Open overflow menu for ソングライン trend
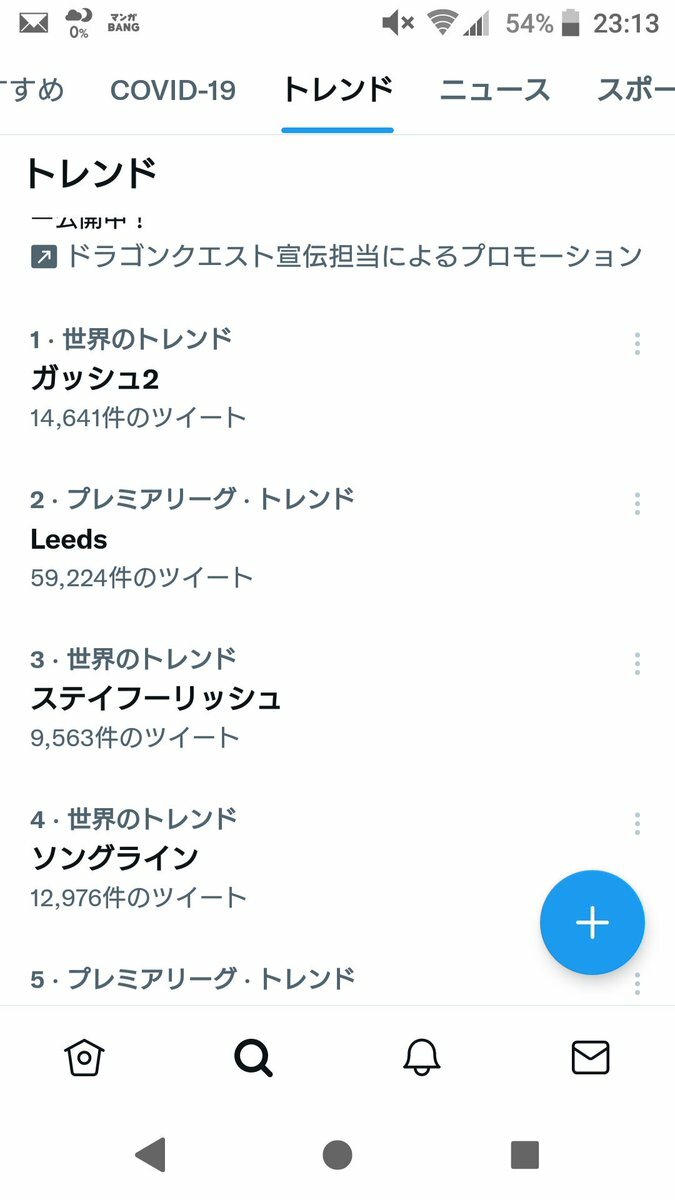The width and height of the screenshot is (675, 1200). click(637, 824)
